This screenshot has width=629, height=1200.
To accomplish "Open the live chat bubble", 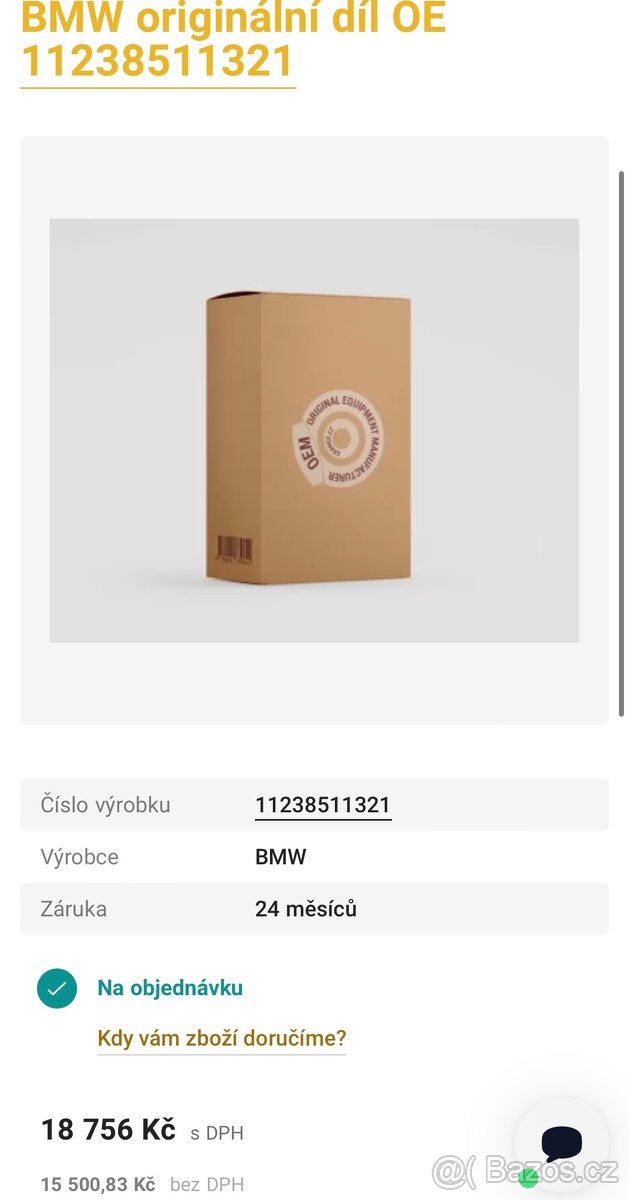I will (x=561, y=1144).
